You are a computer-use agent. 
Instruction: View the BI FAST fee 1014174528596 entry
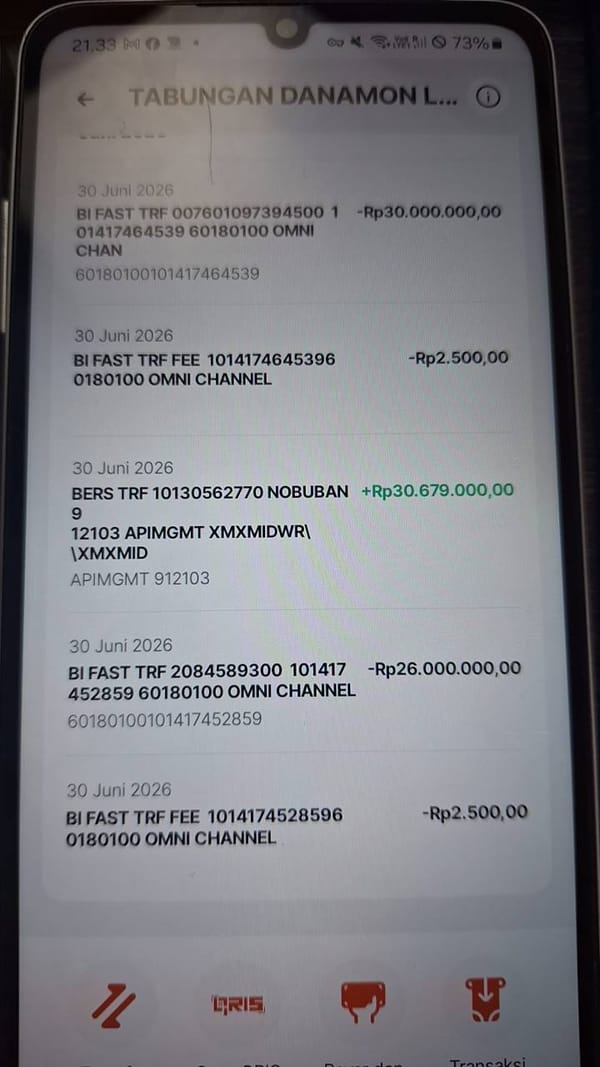tap(296, 817)
